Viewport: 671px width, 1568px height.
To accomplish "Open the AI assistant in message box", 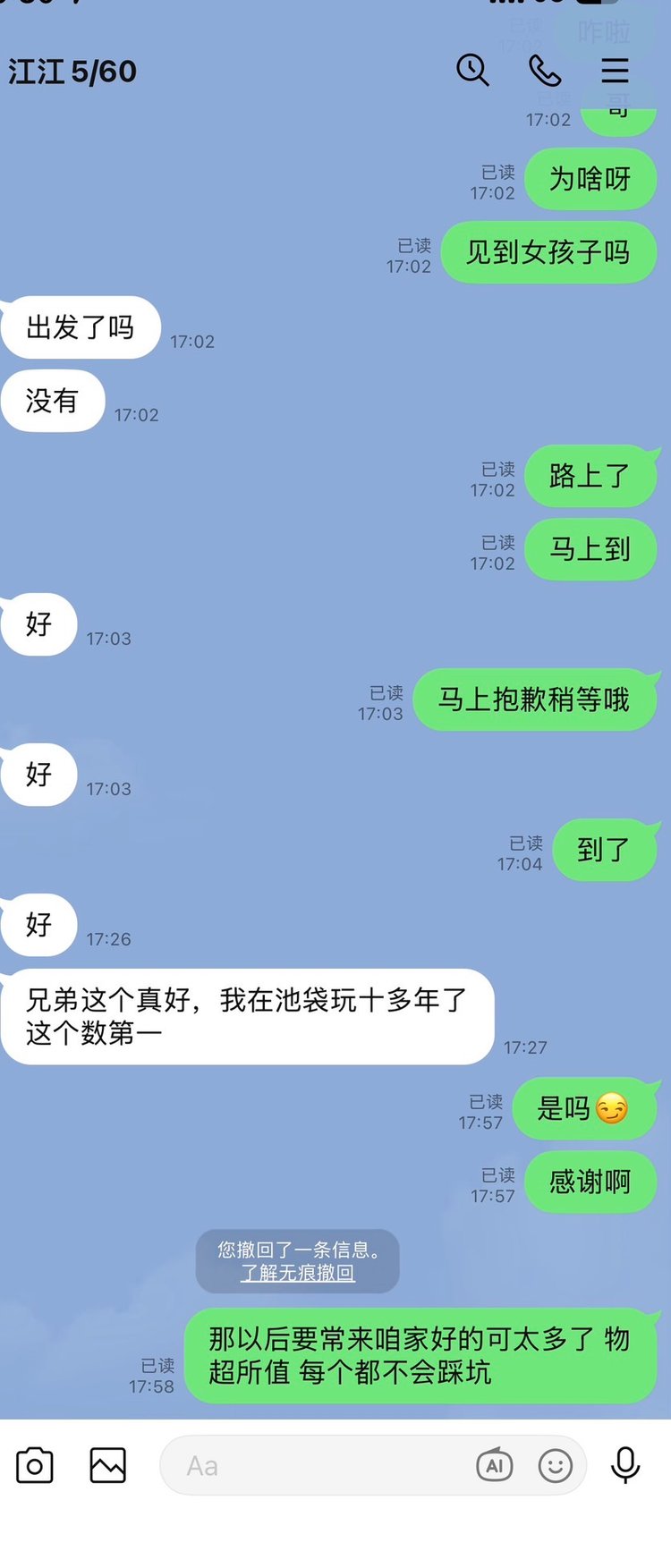I will pos(495,1465).
